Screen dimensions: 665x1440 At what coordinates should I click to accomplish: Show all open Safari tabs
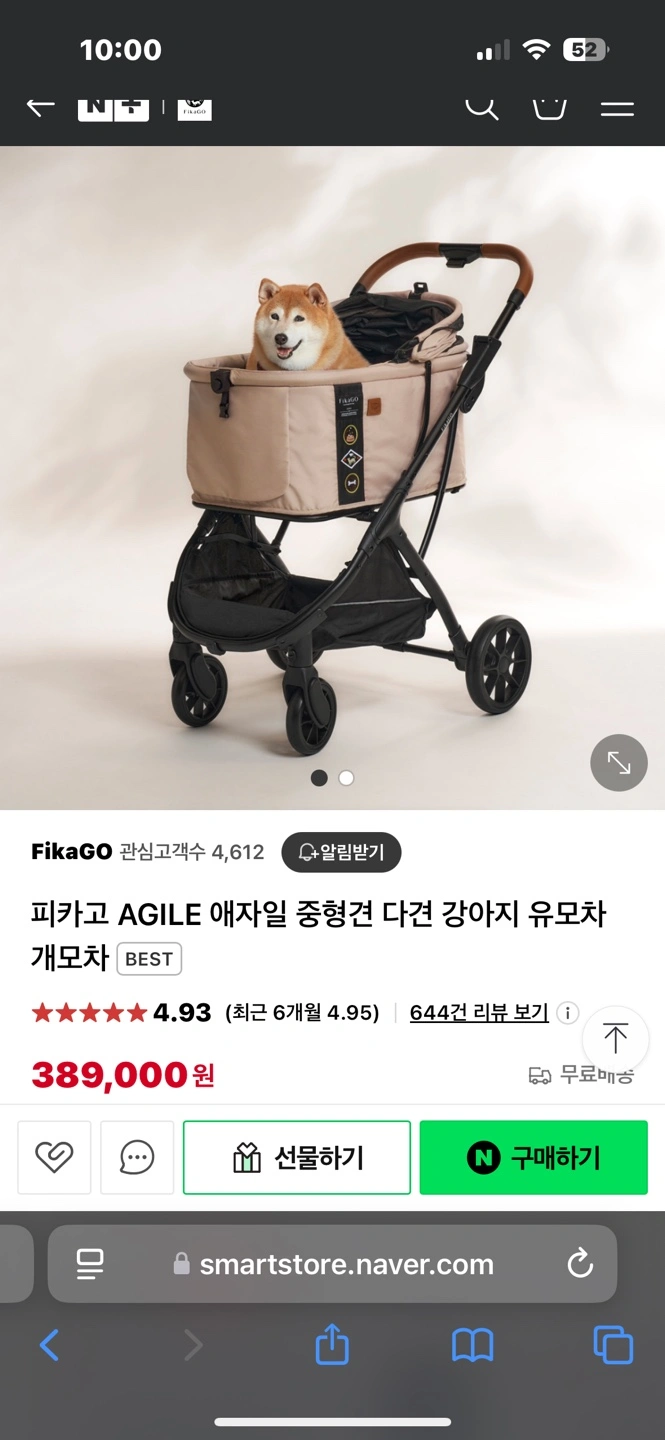click(x=612, y=1345)
